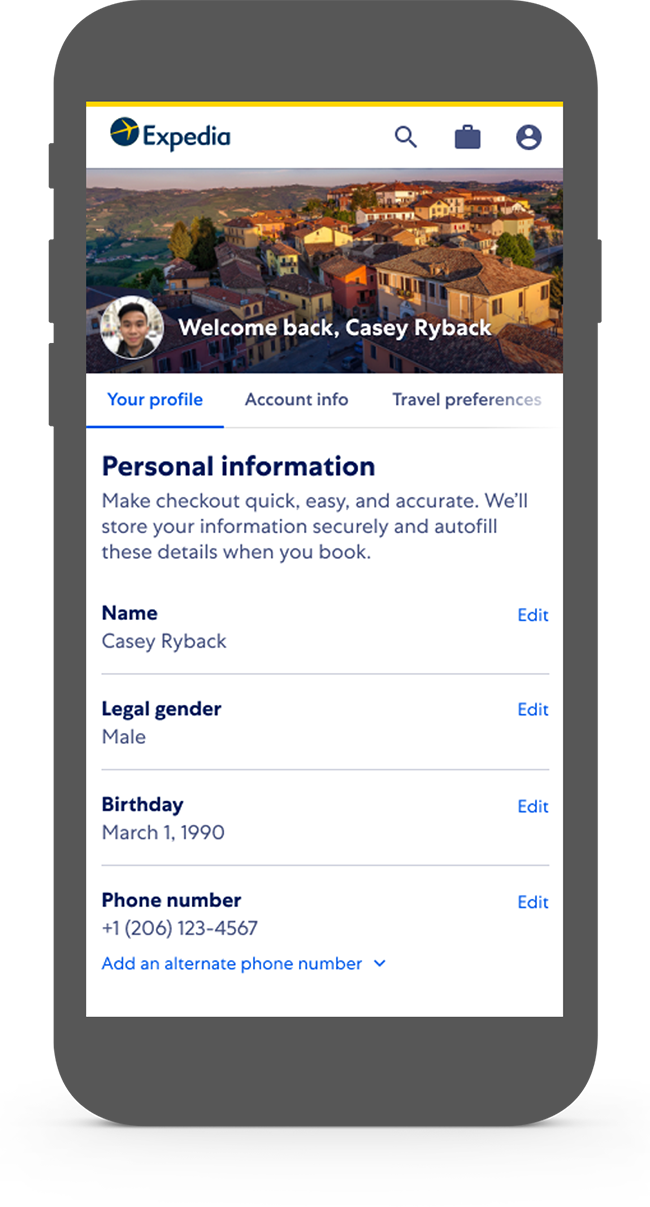Tap the profile photo avatar

point(132,327)
